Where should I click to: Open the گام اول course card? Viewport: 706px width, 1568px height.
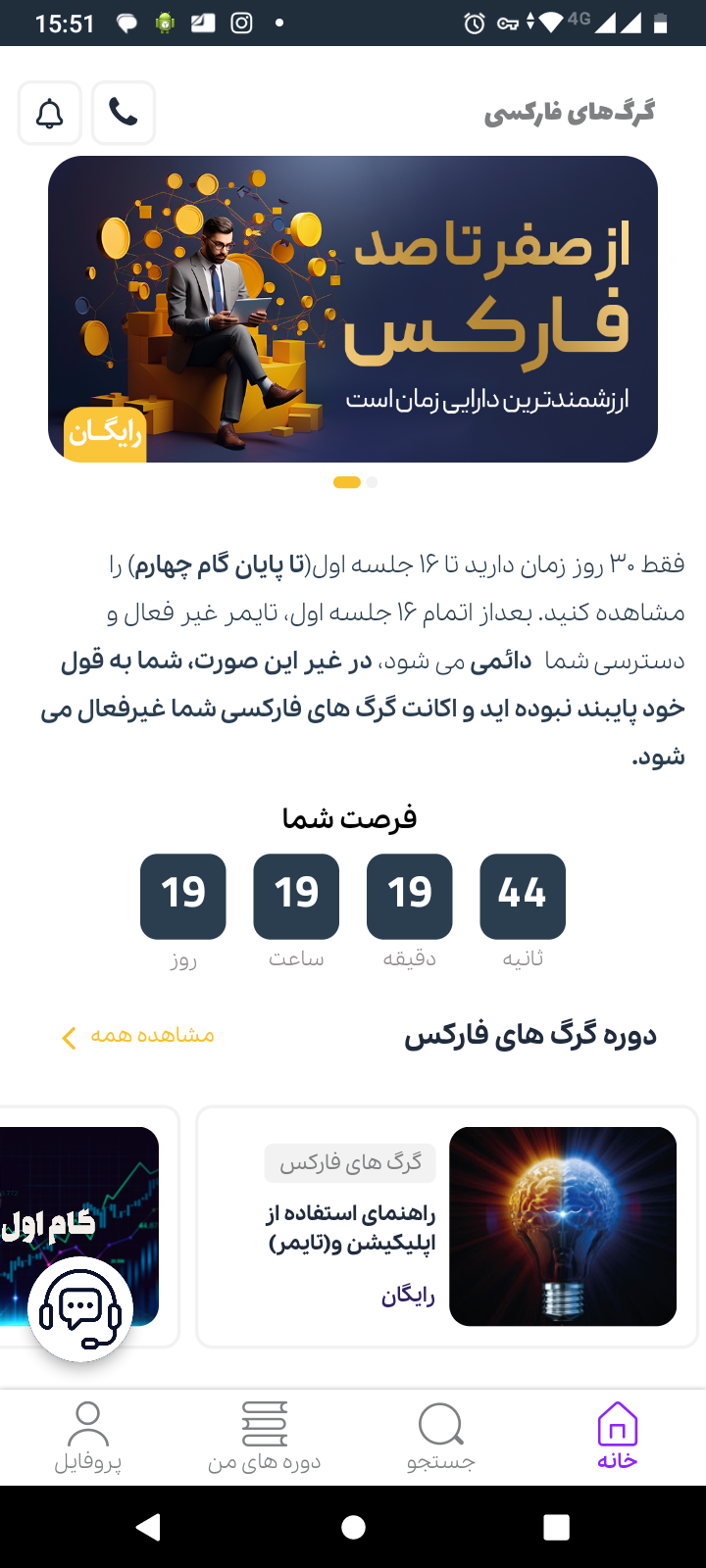point(88,1227)
